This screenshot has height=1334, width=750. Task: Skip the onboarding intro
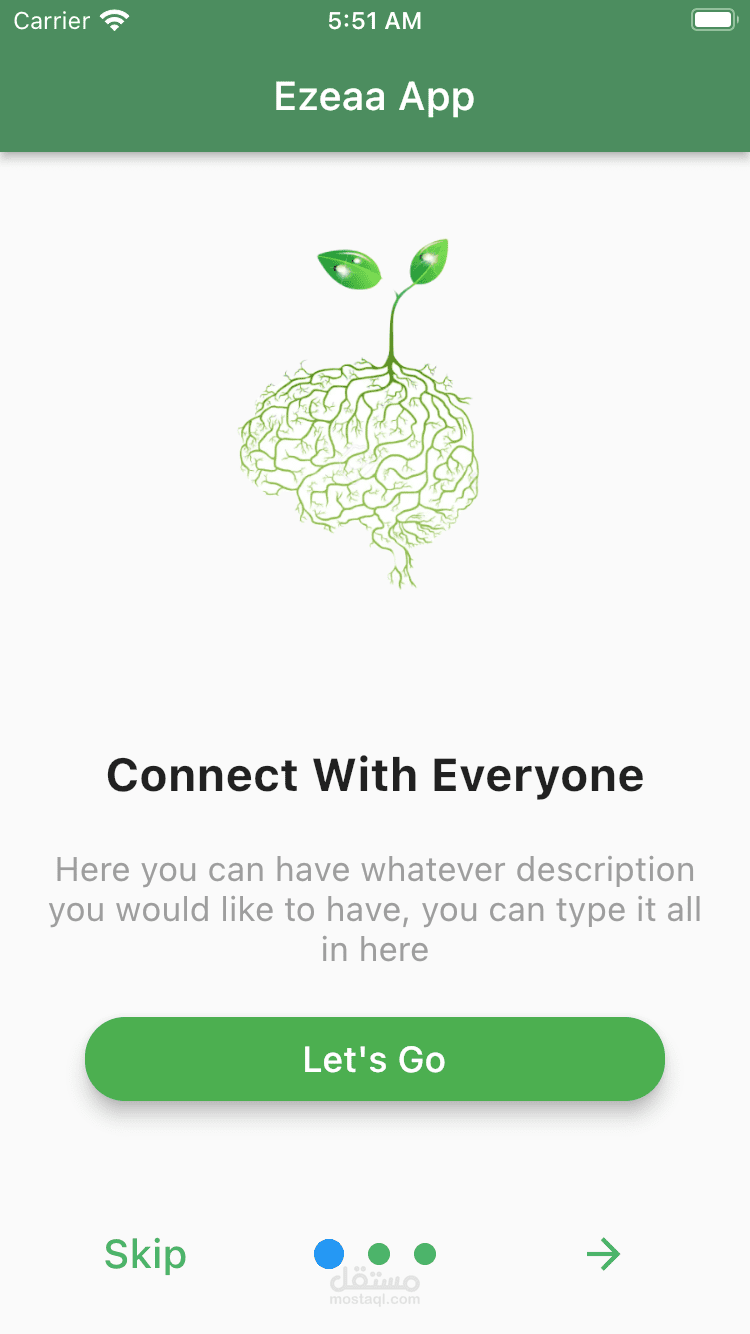[x=145, y=1254]
